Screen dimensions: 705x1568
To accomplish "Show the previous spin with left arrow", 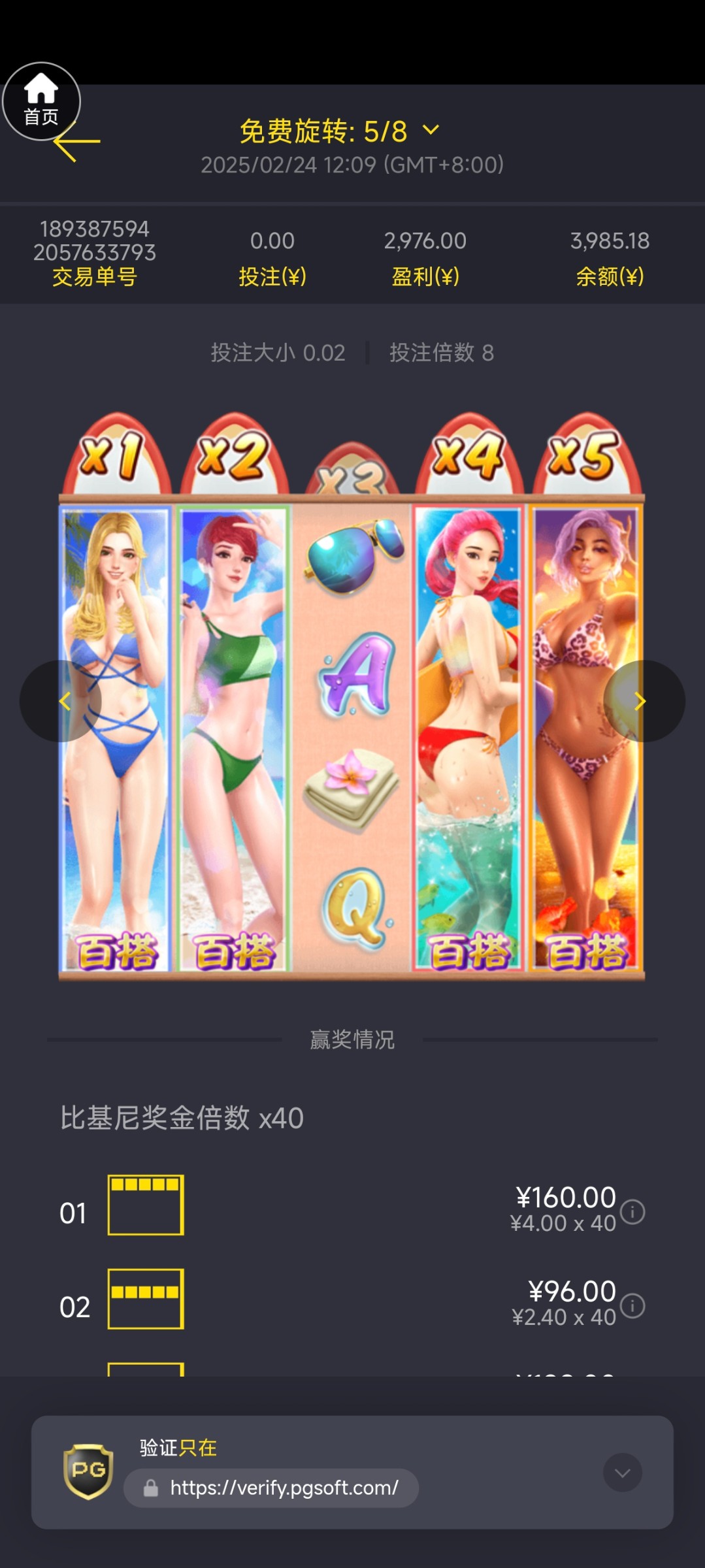I will tap(62, 701).
